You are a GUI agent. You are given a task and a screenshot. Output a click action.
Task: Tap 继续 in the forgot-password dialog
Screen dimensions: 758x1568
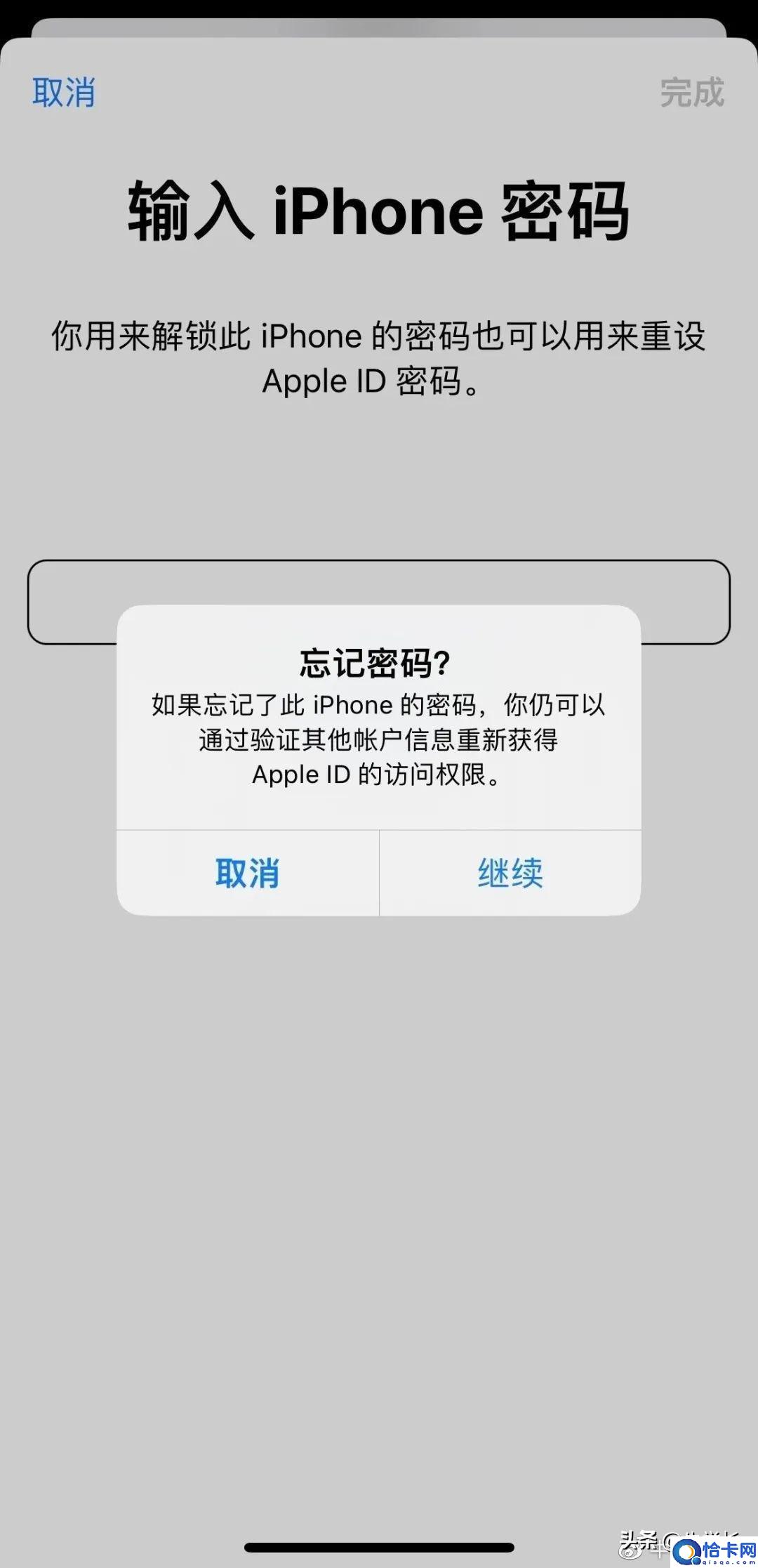[x=510, y=873]
